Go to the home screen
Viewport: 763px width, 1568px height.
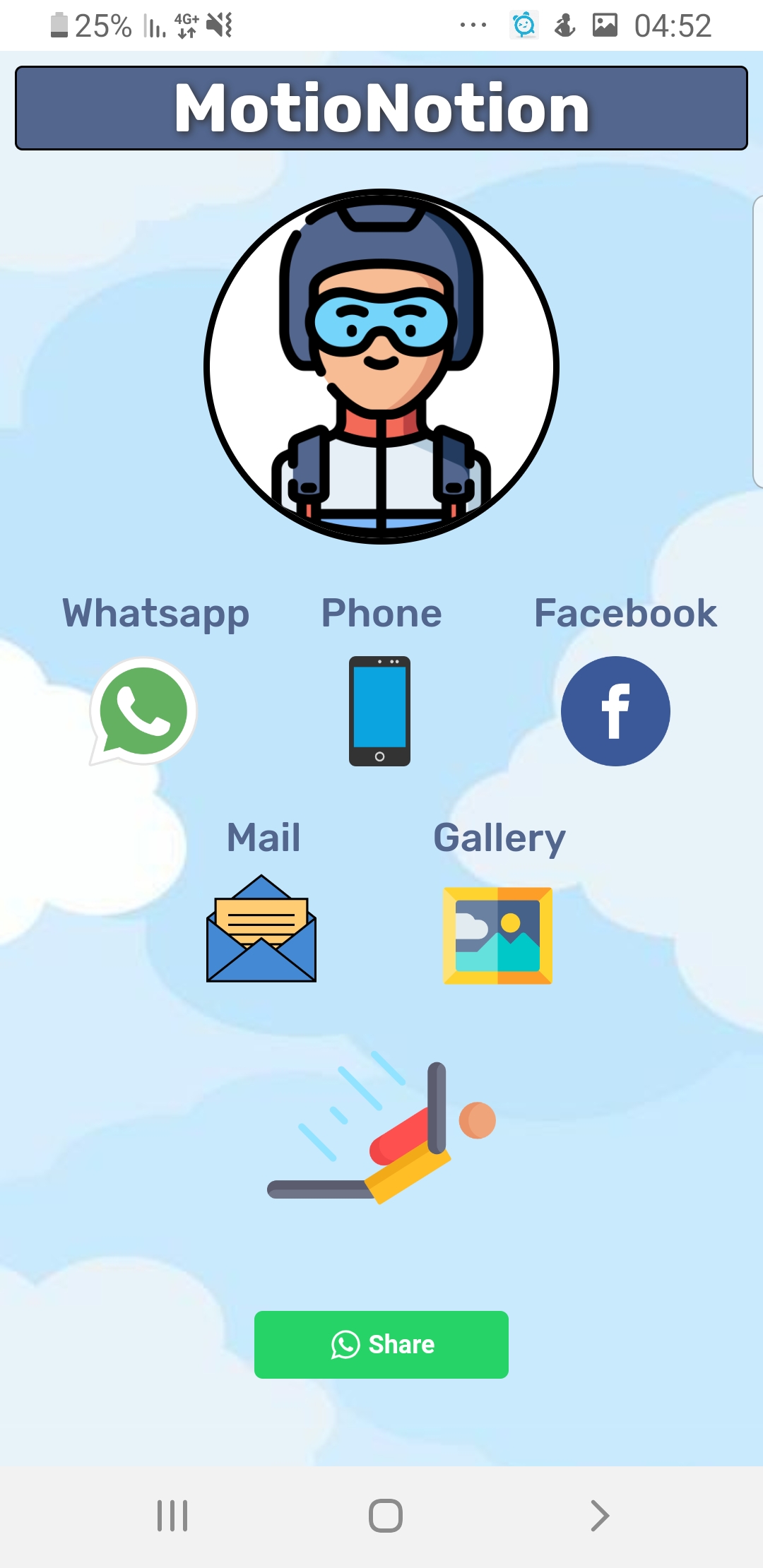coord(385,1516)
